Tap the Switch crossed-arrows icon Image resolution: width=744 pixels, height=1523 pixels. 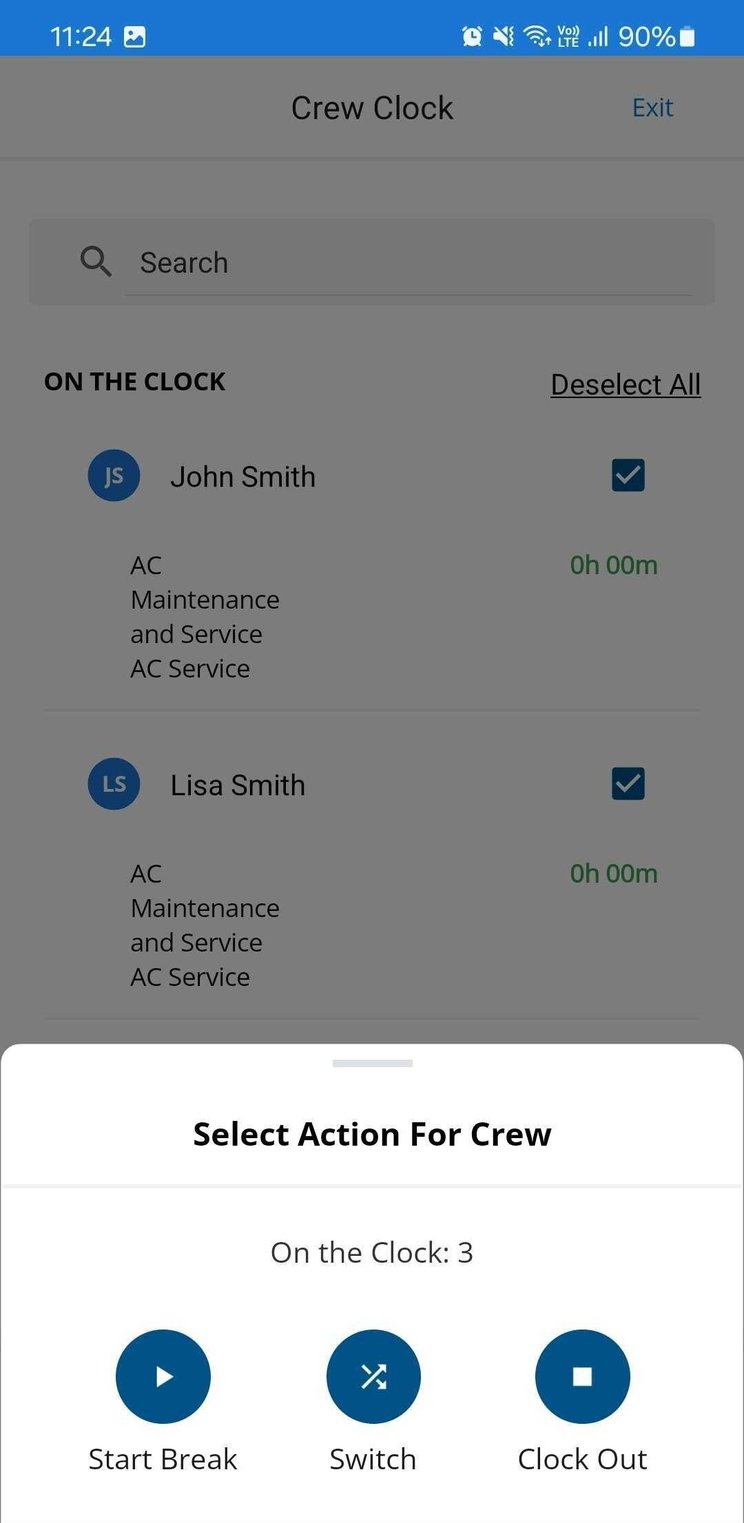[x=372, y=1376]
